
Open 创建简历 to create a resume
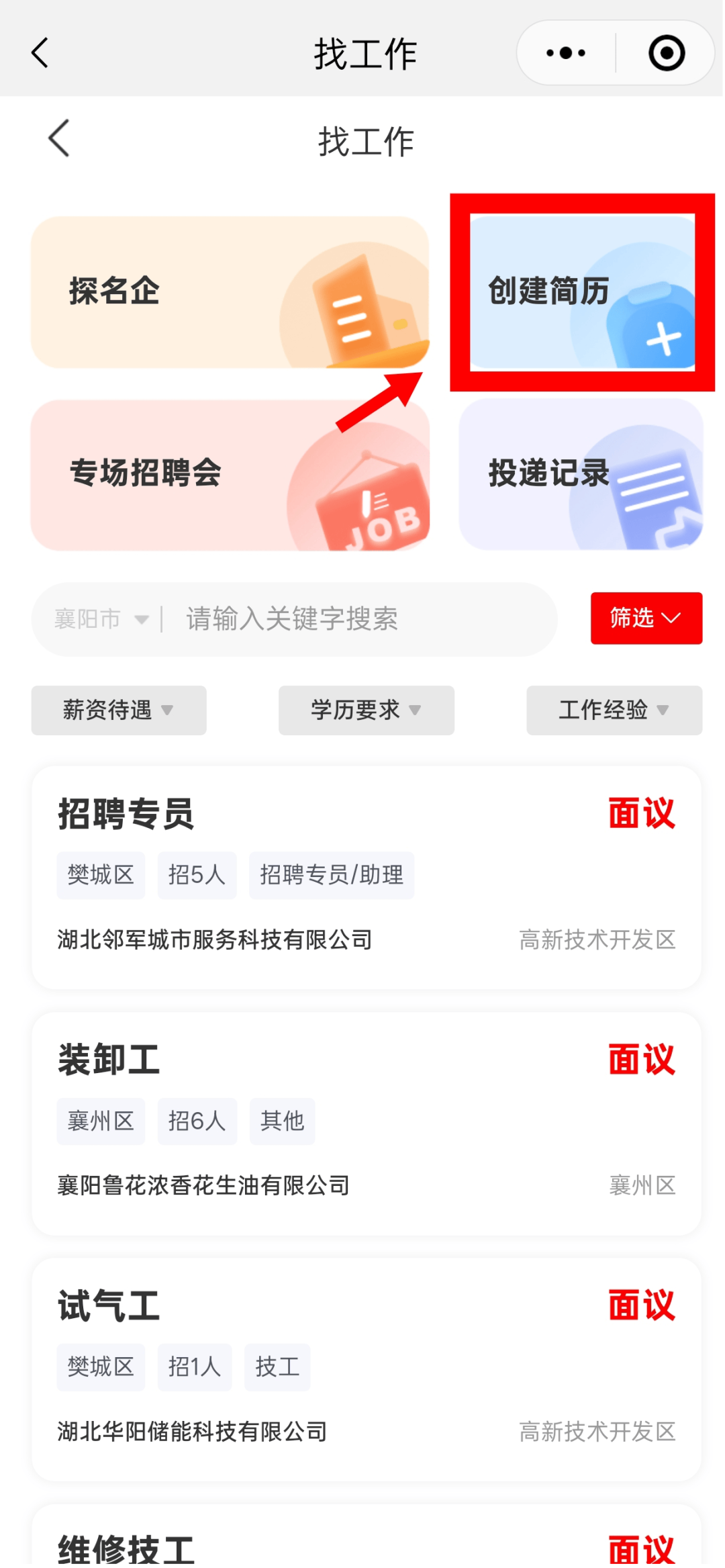pyautogui.click(x=581, y=292)
